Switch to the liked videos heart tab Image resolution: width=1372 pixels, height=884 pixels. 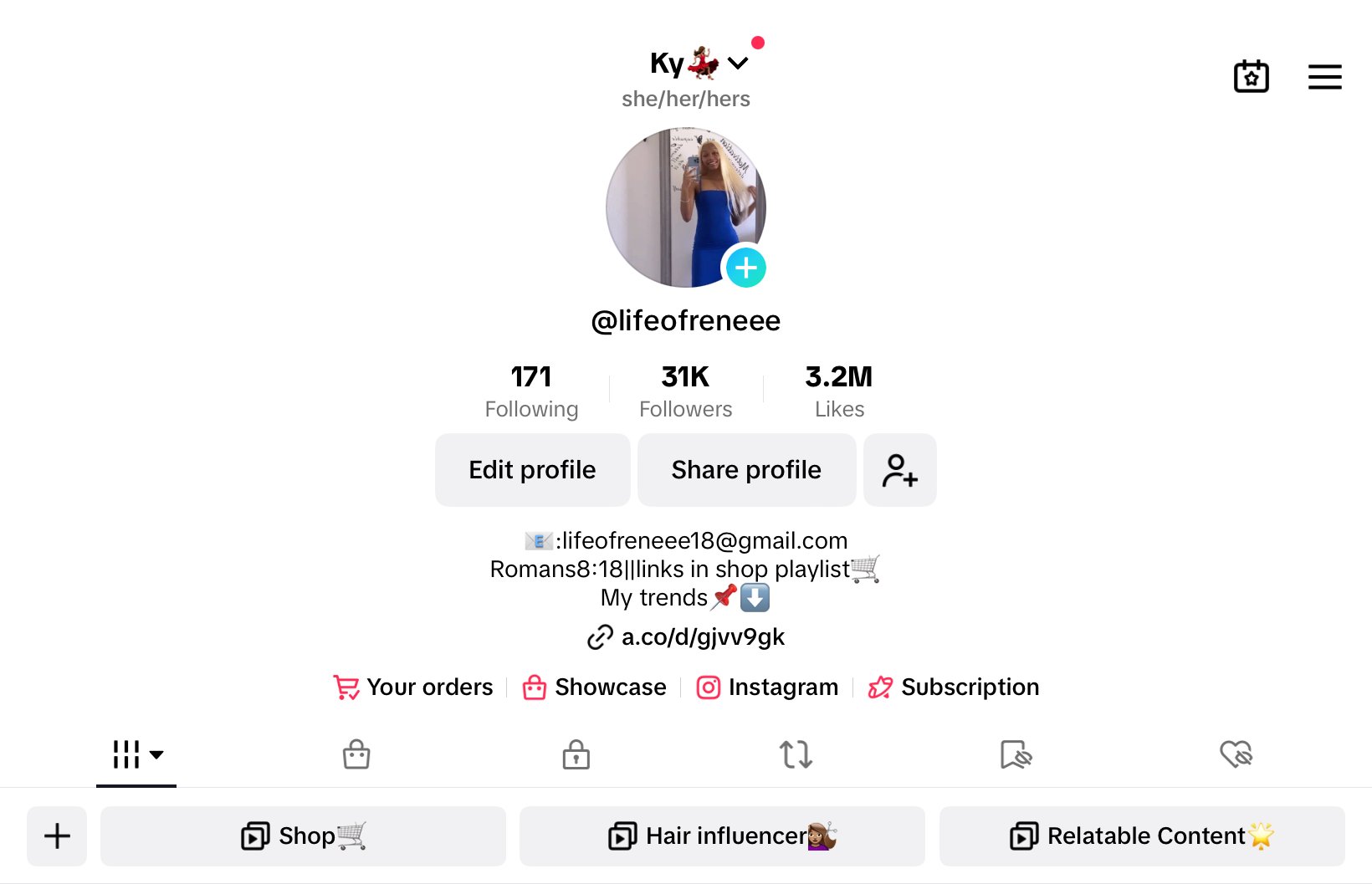pyautogui.click(x=1236, y=754)
